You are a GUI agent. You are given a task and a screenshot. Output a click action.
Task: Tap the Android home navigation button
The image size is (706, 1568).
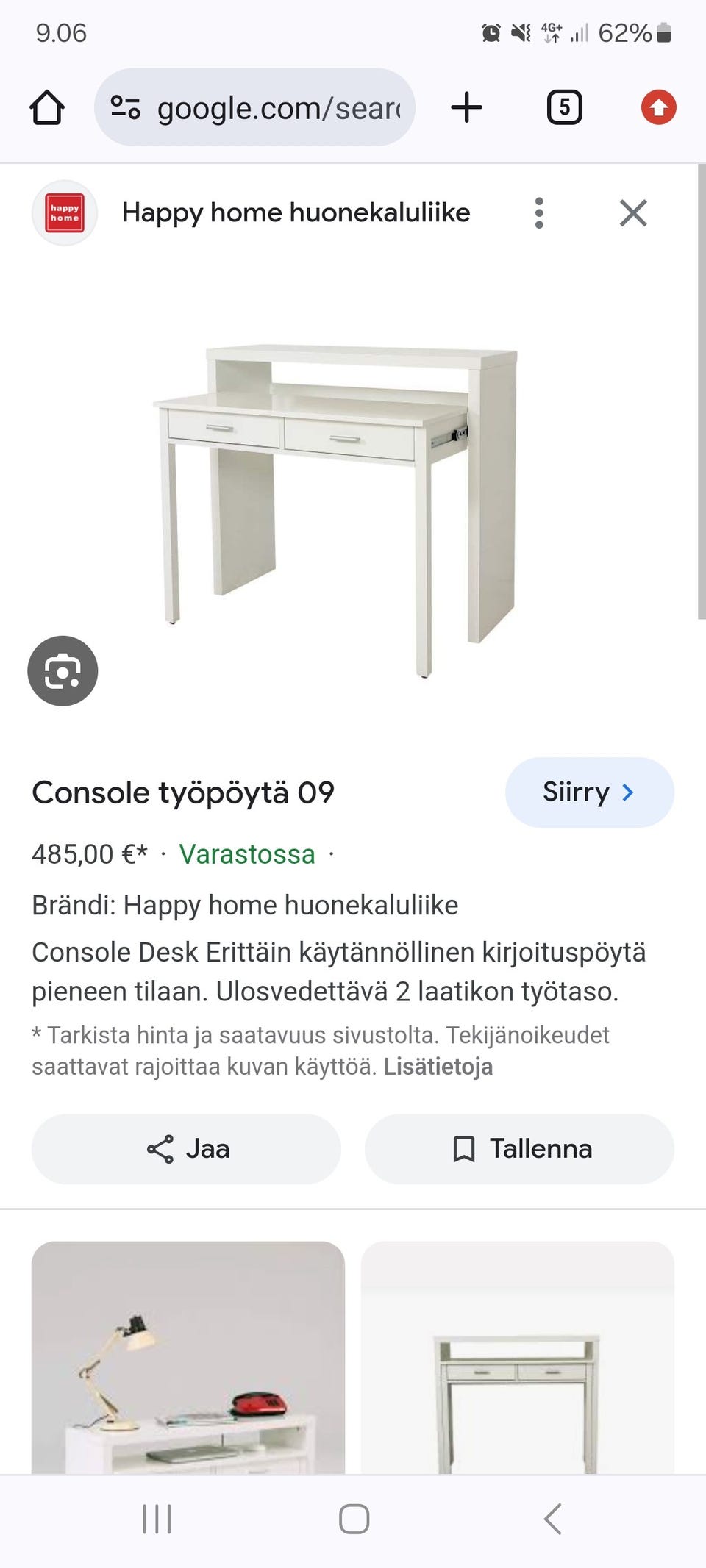tap(353, 1519)
